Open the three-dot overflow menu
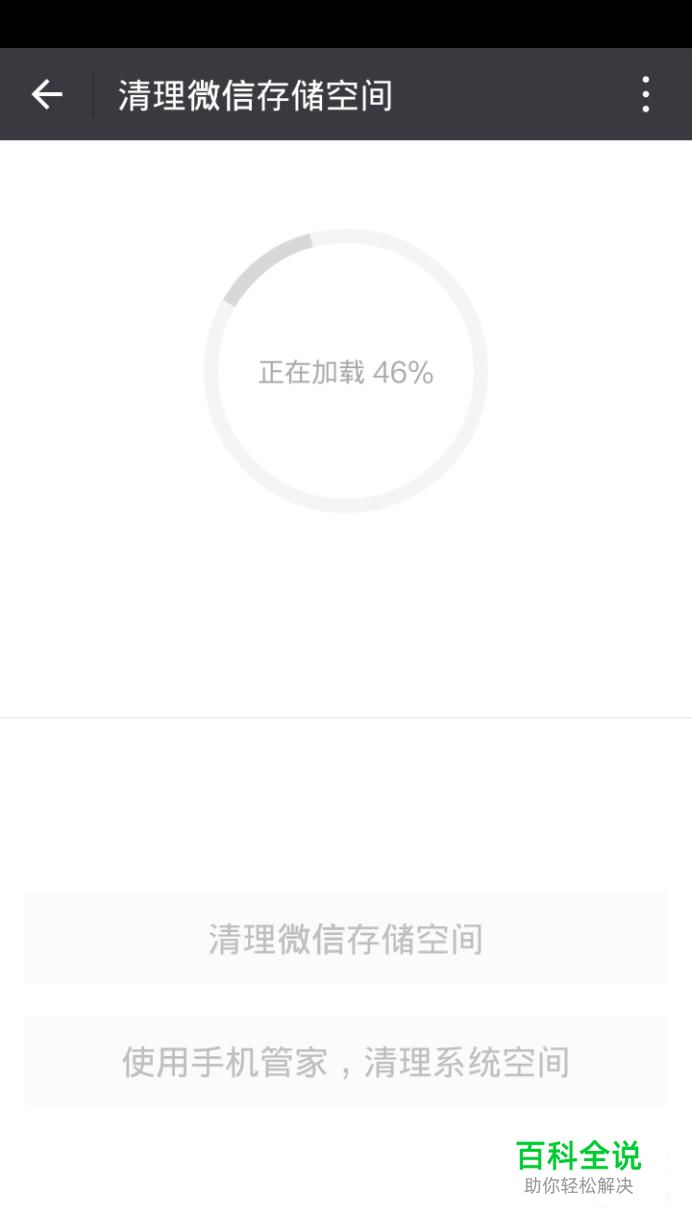 click(x=646, y=95)
